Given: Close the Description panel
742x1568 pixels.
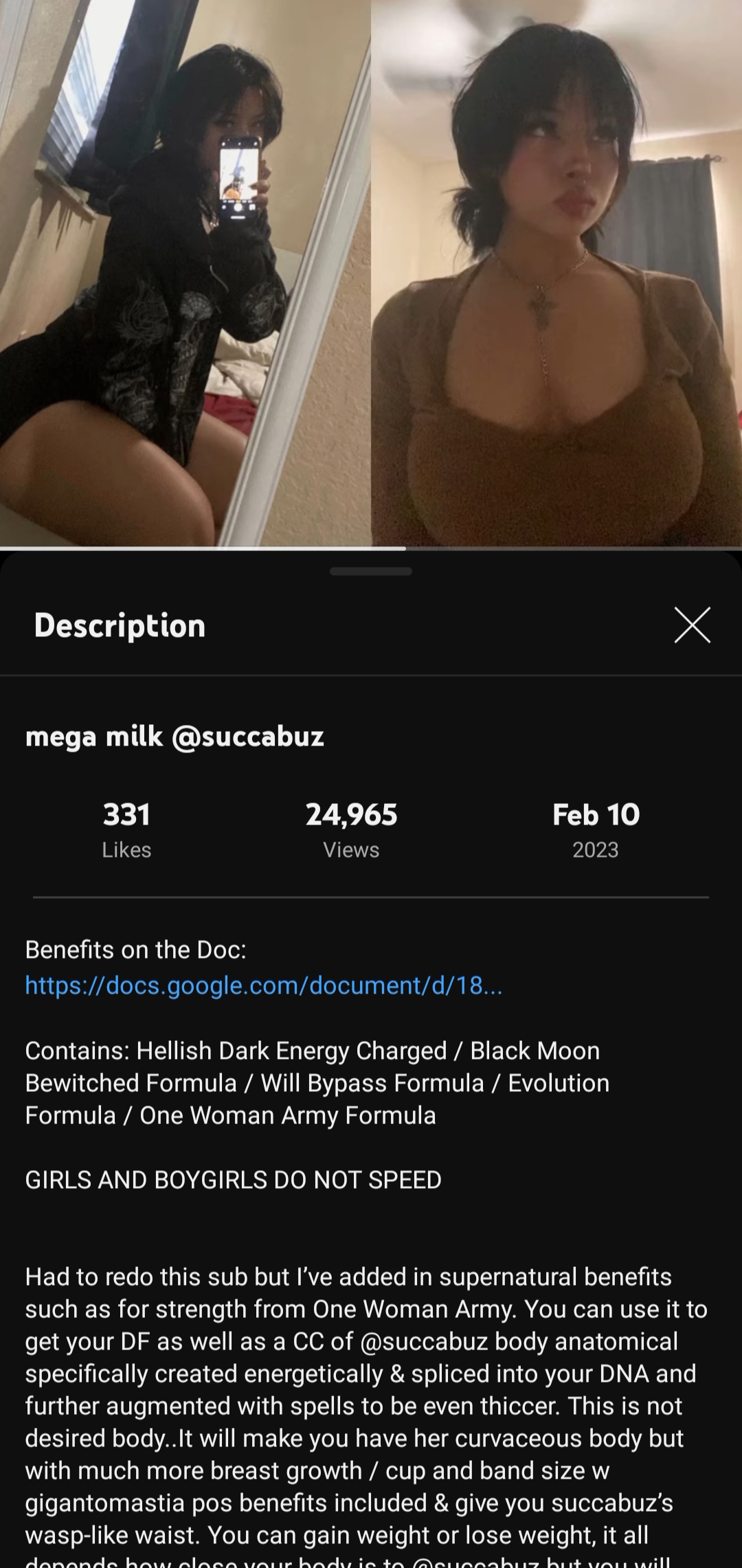Looking at the screenshot, I should [692, 625].
